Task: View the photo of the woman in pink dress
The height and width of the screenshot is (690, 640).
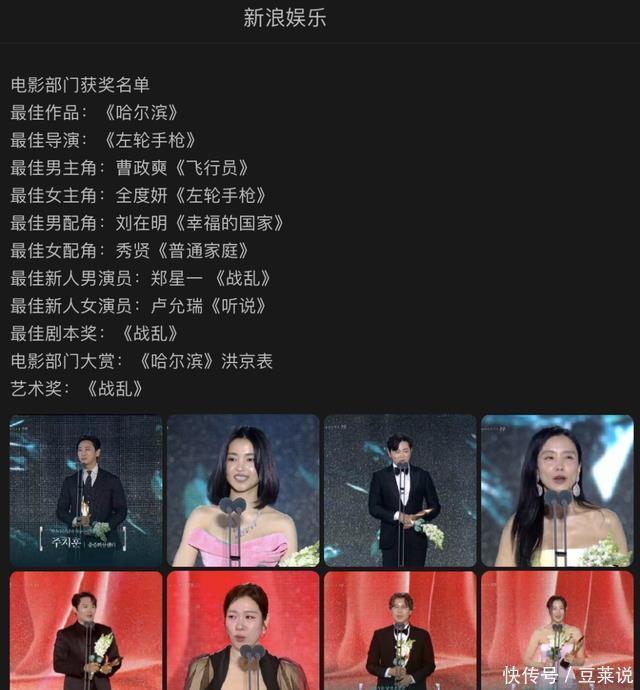Action: click(243, 490)
